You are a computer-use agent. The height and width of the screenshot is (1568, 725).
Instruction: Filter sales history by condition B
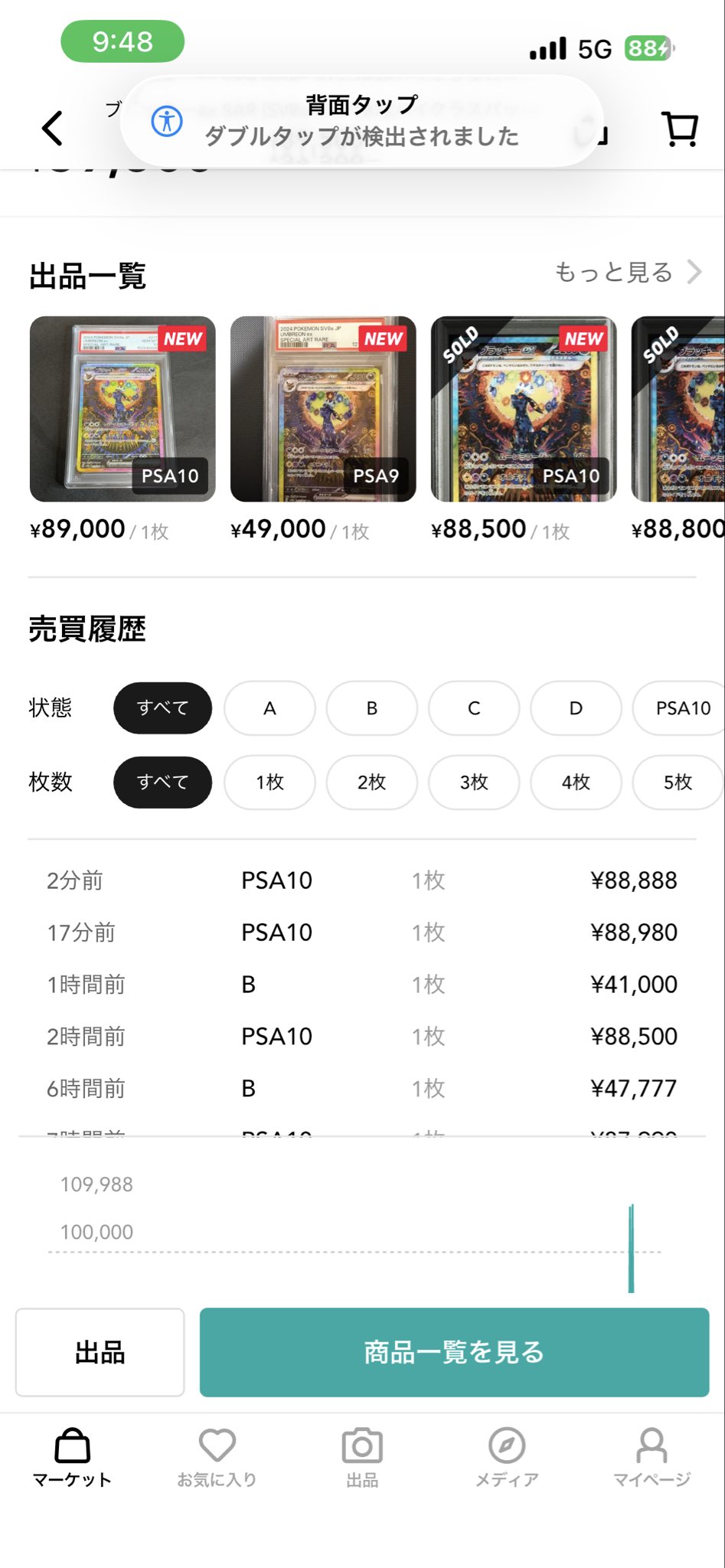(x=372, y=708)
